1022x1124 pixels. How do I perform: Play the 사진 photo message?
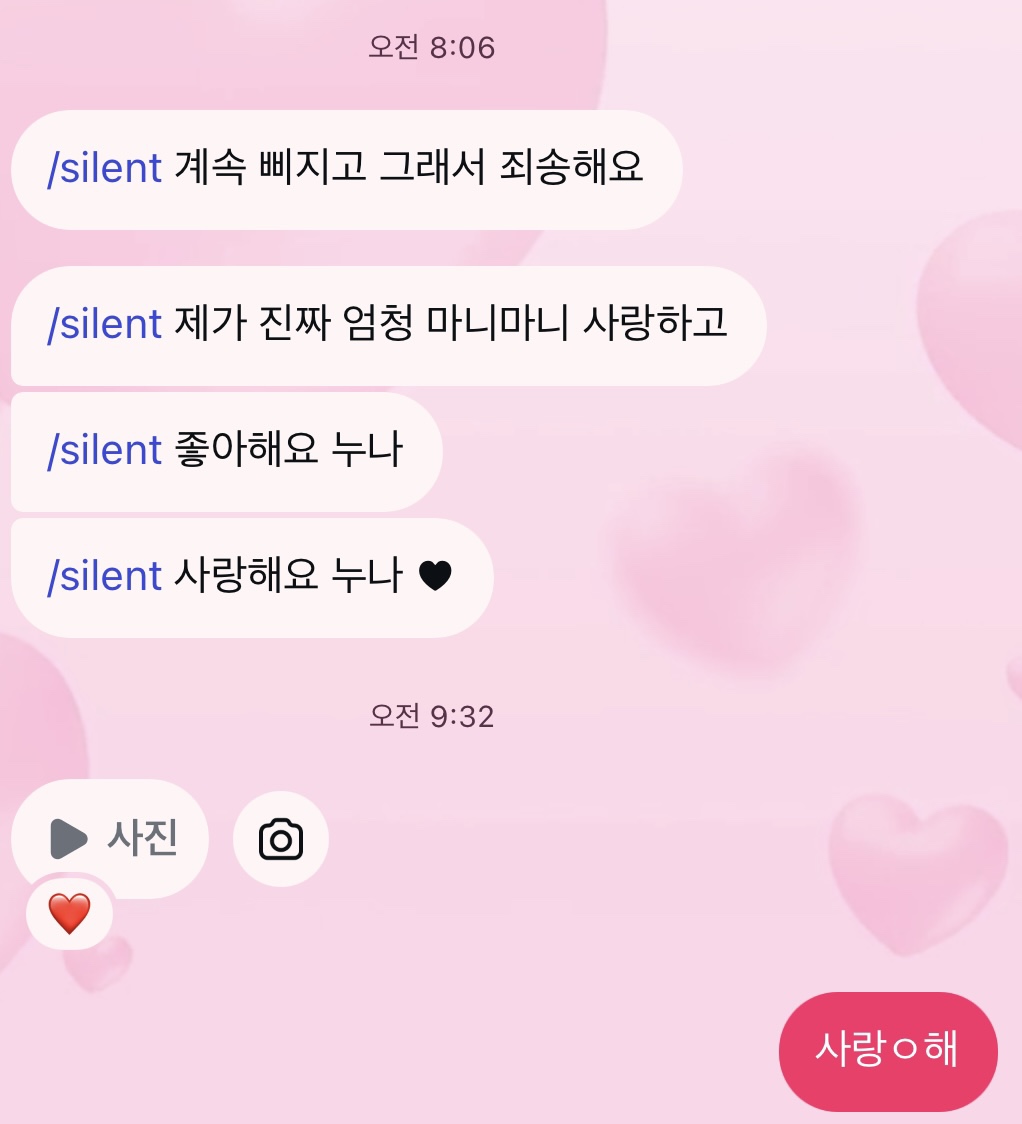coord(70,839)
